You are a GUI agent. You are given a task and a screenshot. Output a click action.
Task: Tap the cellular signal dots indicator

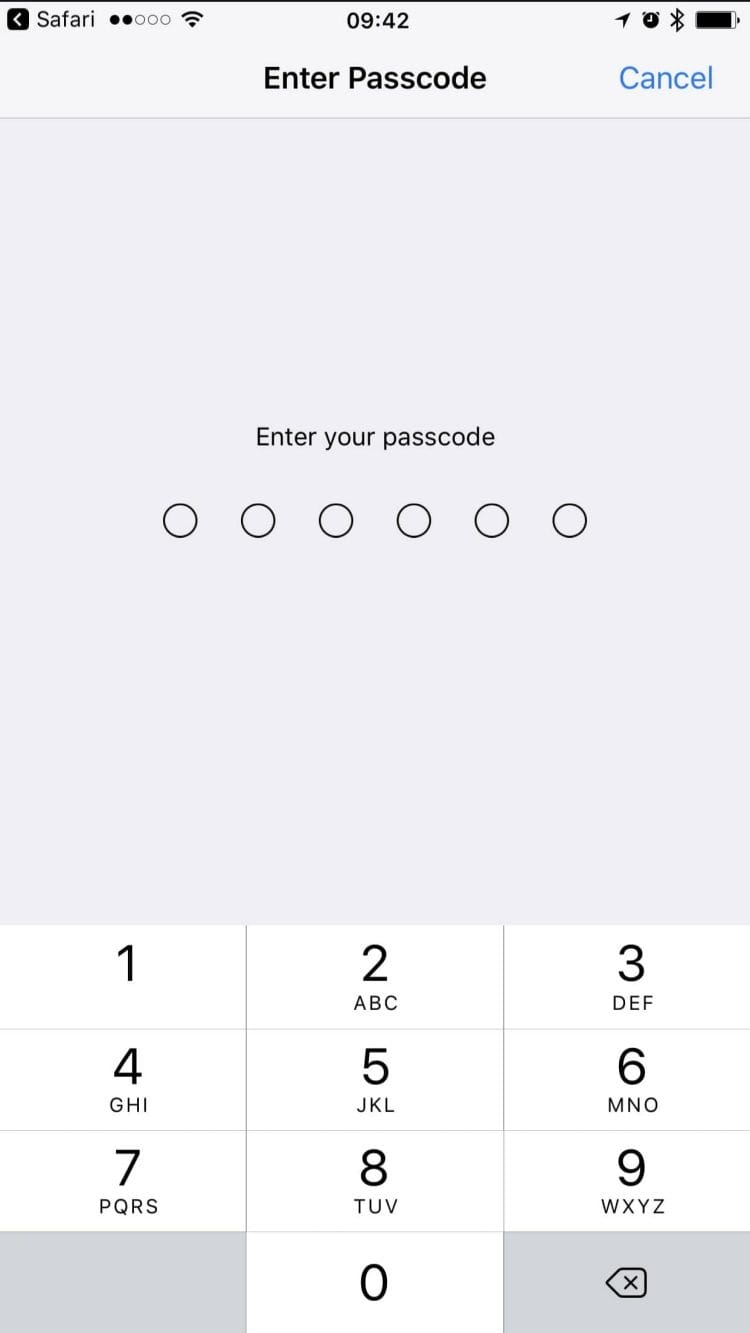[x=139, y=19]
